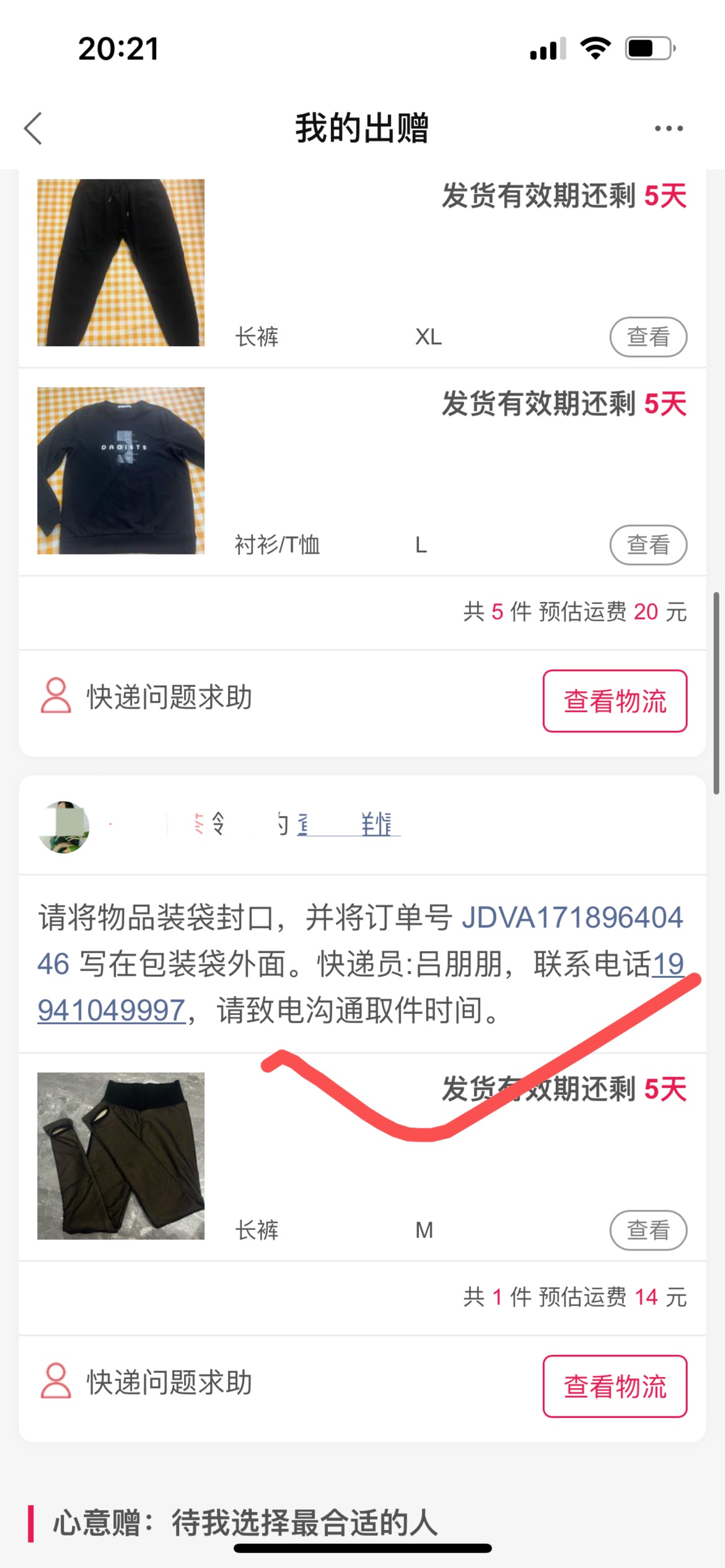Open the recipient's avatar profile
This screenshot has width=725, height=1568.
pos(64,827)
